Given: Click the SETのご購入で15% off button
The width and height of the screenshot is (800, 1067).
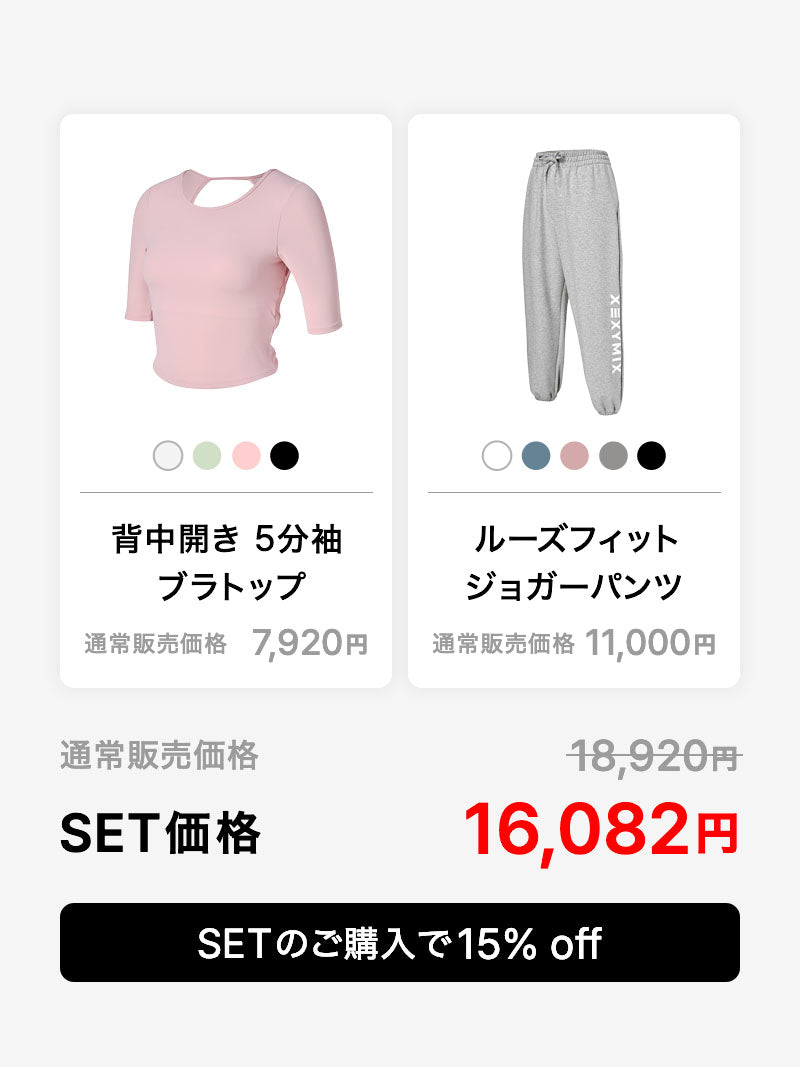Looking at the screenshot, I should pyautogui.click(x=400, y=943).
